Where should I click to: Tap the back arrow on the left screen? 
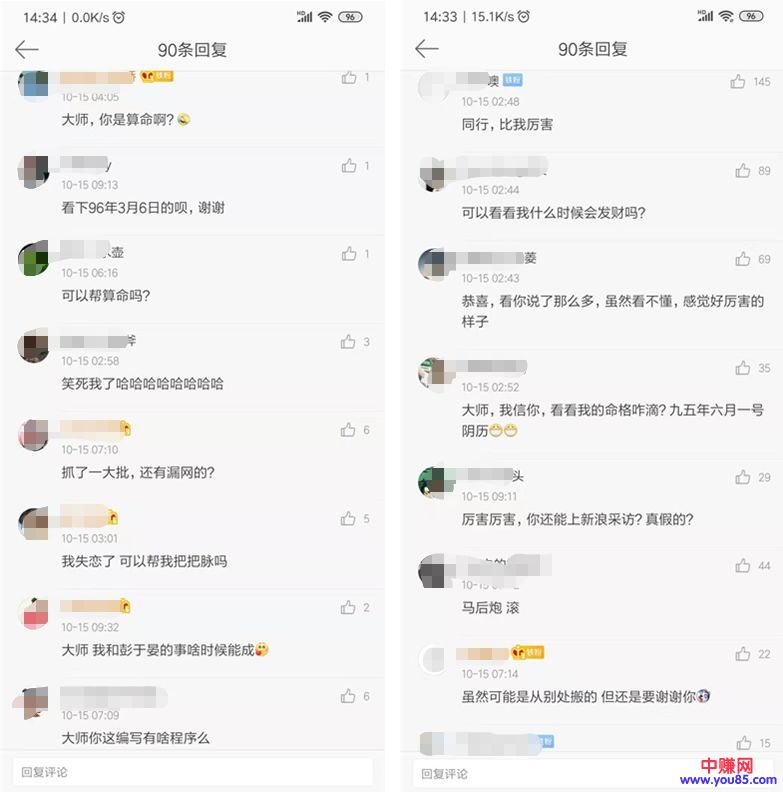24,48
